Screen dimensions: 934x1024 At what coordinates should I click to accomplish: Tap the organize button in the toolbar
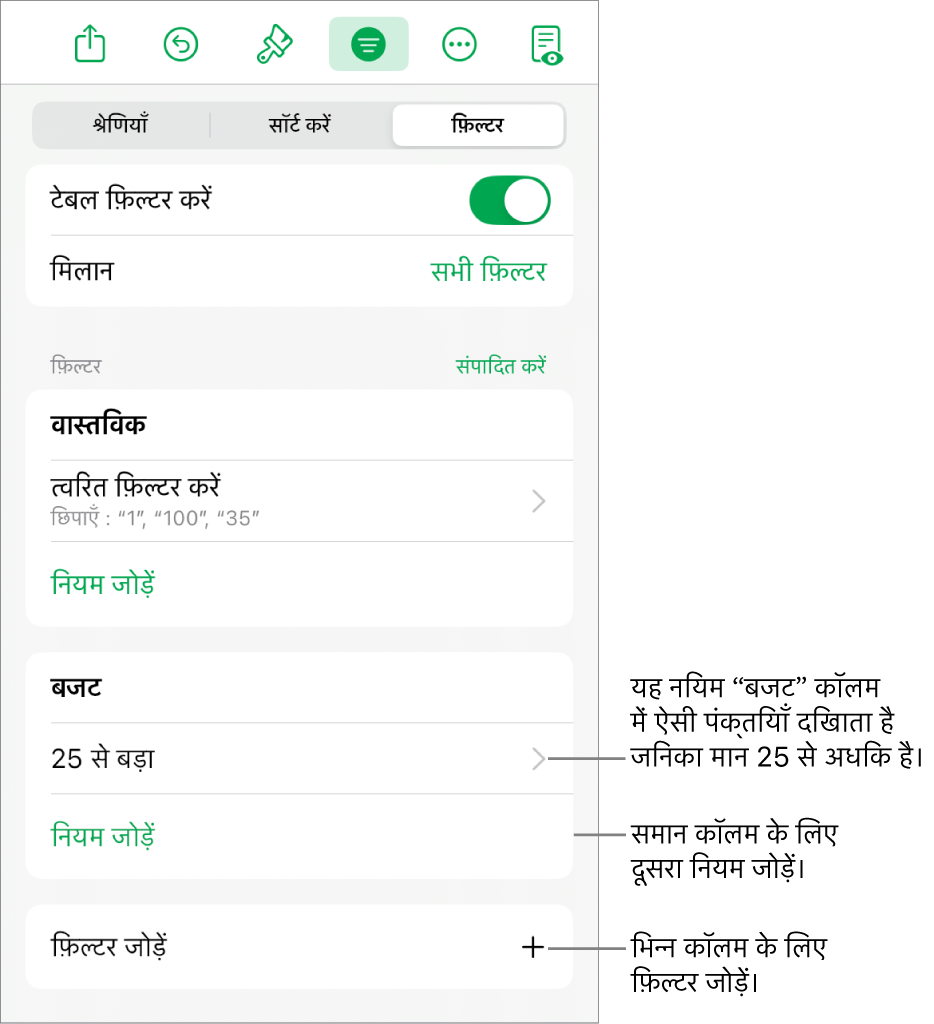368,44
